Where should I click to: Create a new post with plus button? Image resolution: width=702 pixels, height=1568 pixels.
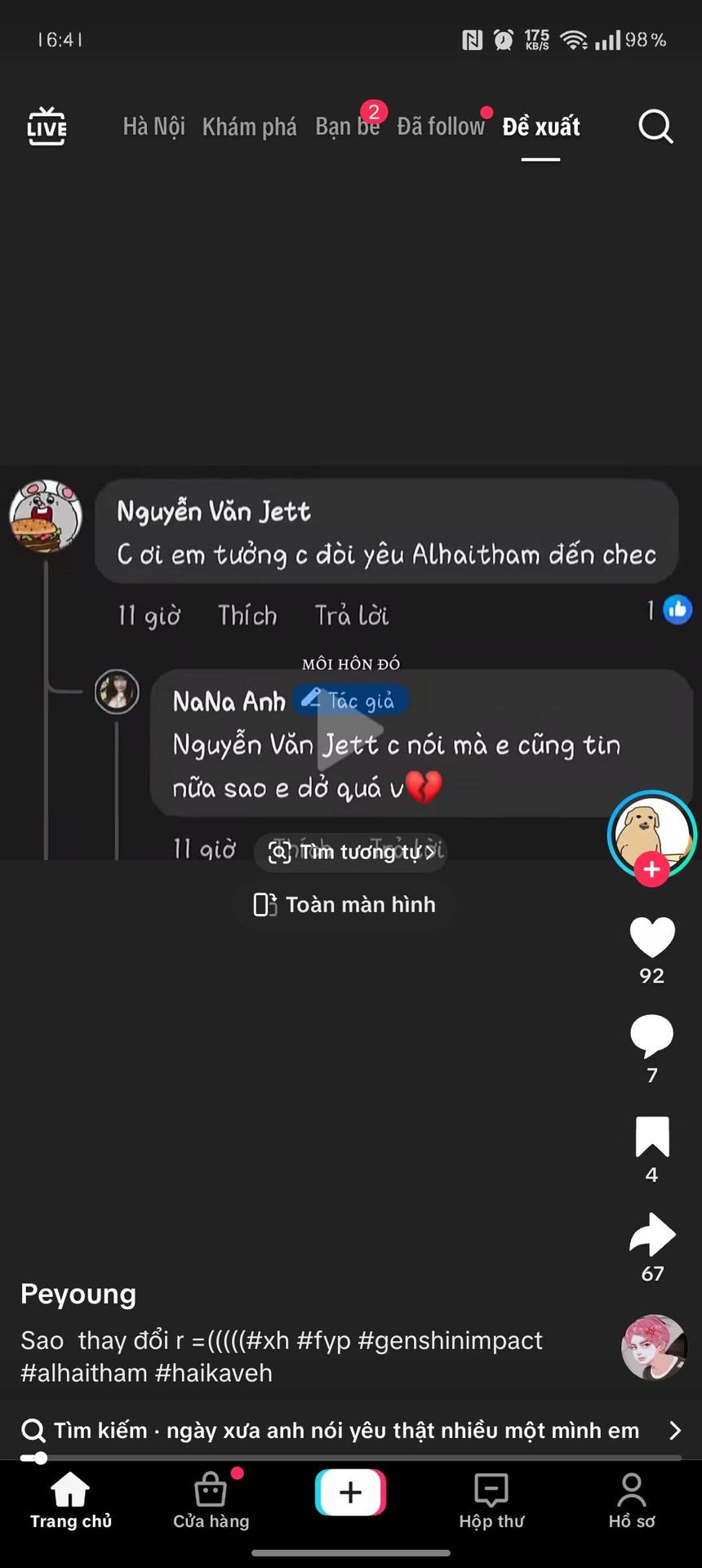click(x=350, y=1492)
